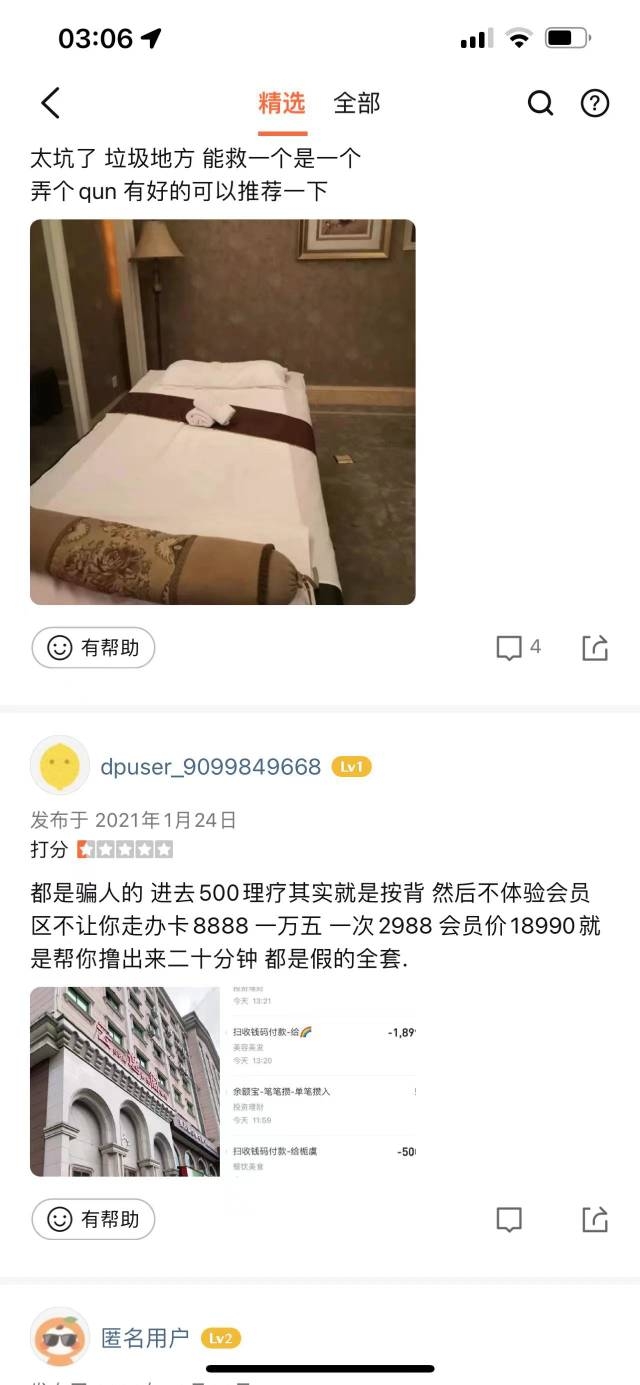Open the building photo in dpuser_9099849668's review
The image size is (640, 1385).
pos(125,1081)
